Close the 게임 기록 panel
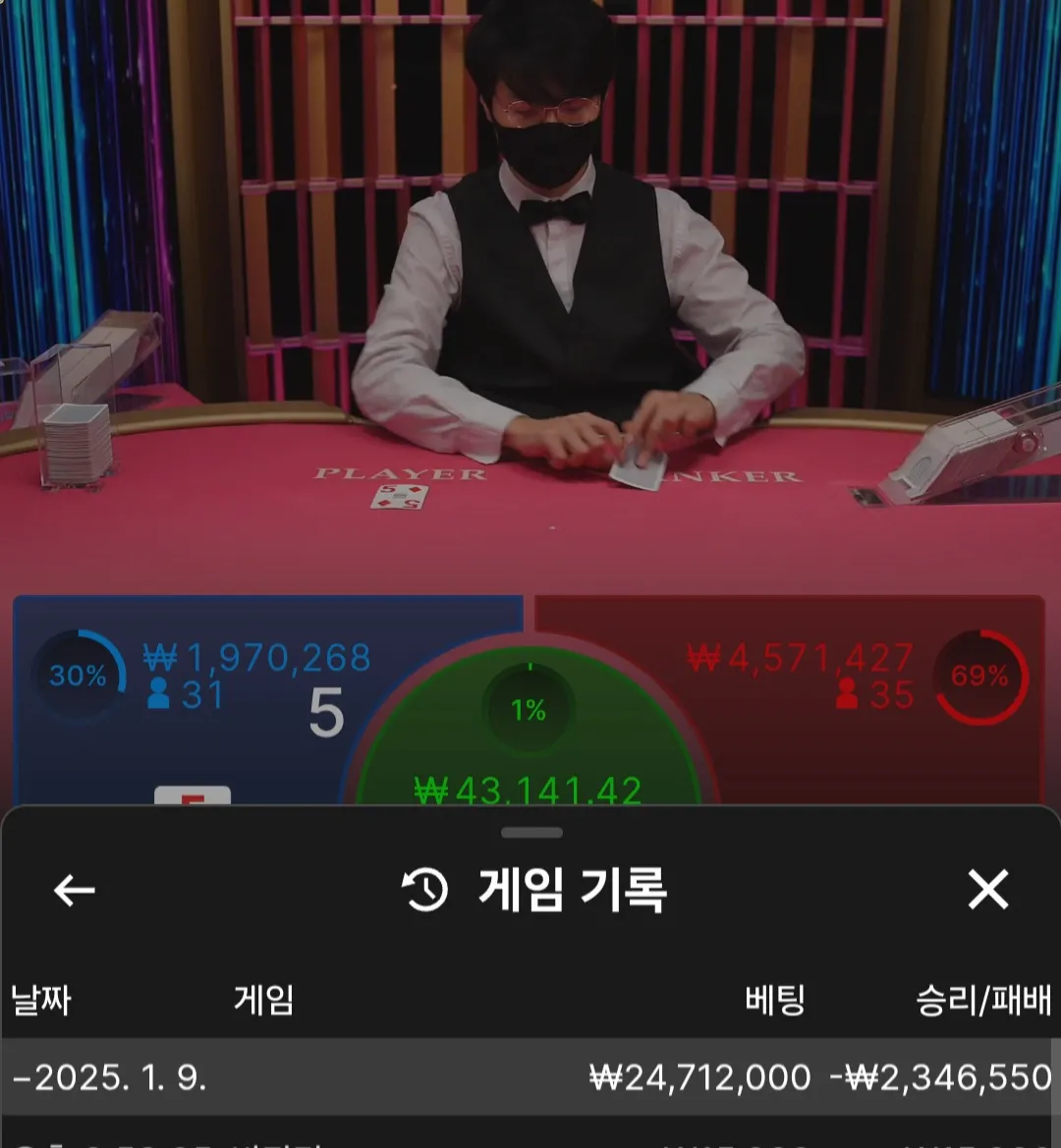Viewport: 1061px width, 1148px height. 987,890
